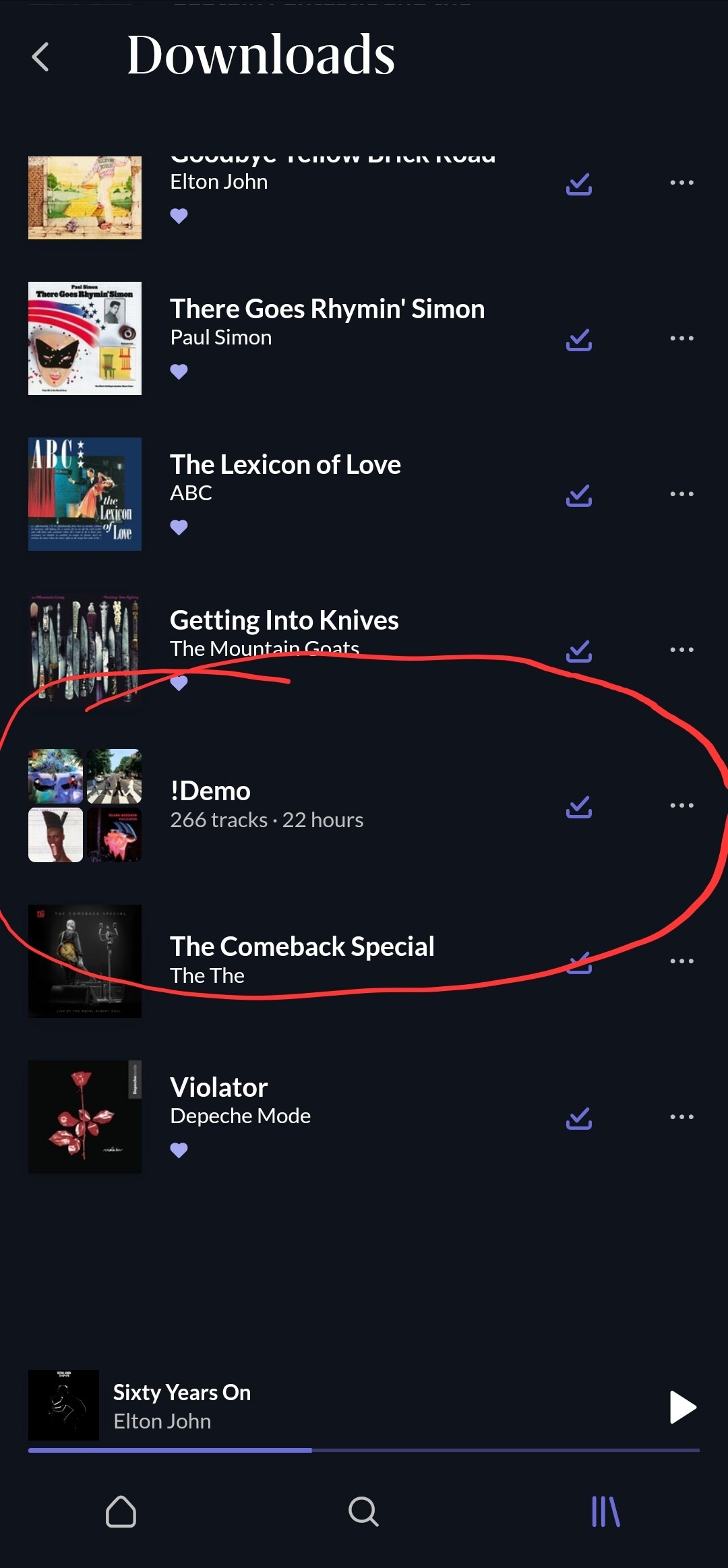
Task: Remove heart from There Goes Rhymin' Simon
Action: pyautogui.click(x=179, y=371)
